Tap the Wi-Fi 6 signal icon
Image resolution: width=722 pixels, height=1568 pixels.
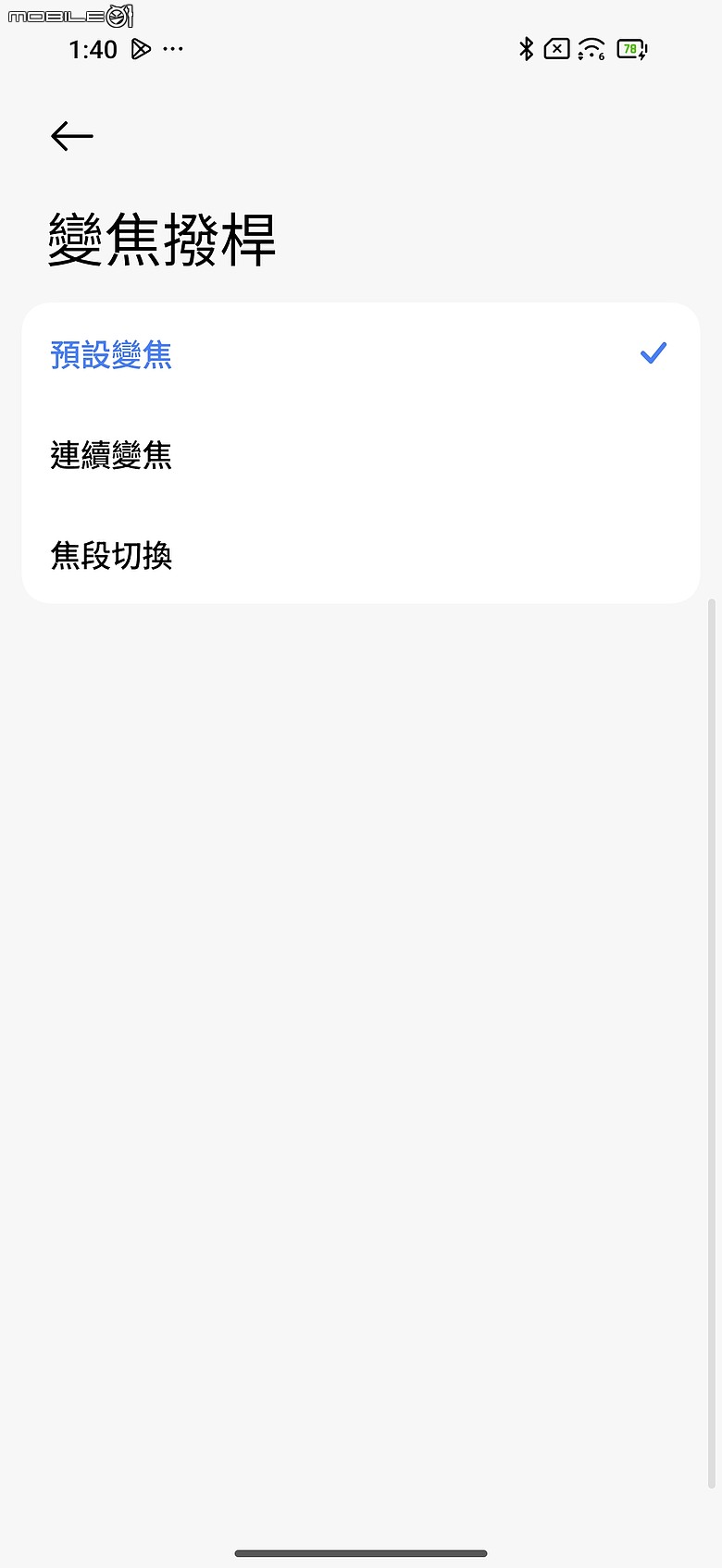pyautogui.click(x=591, y=49)
